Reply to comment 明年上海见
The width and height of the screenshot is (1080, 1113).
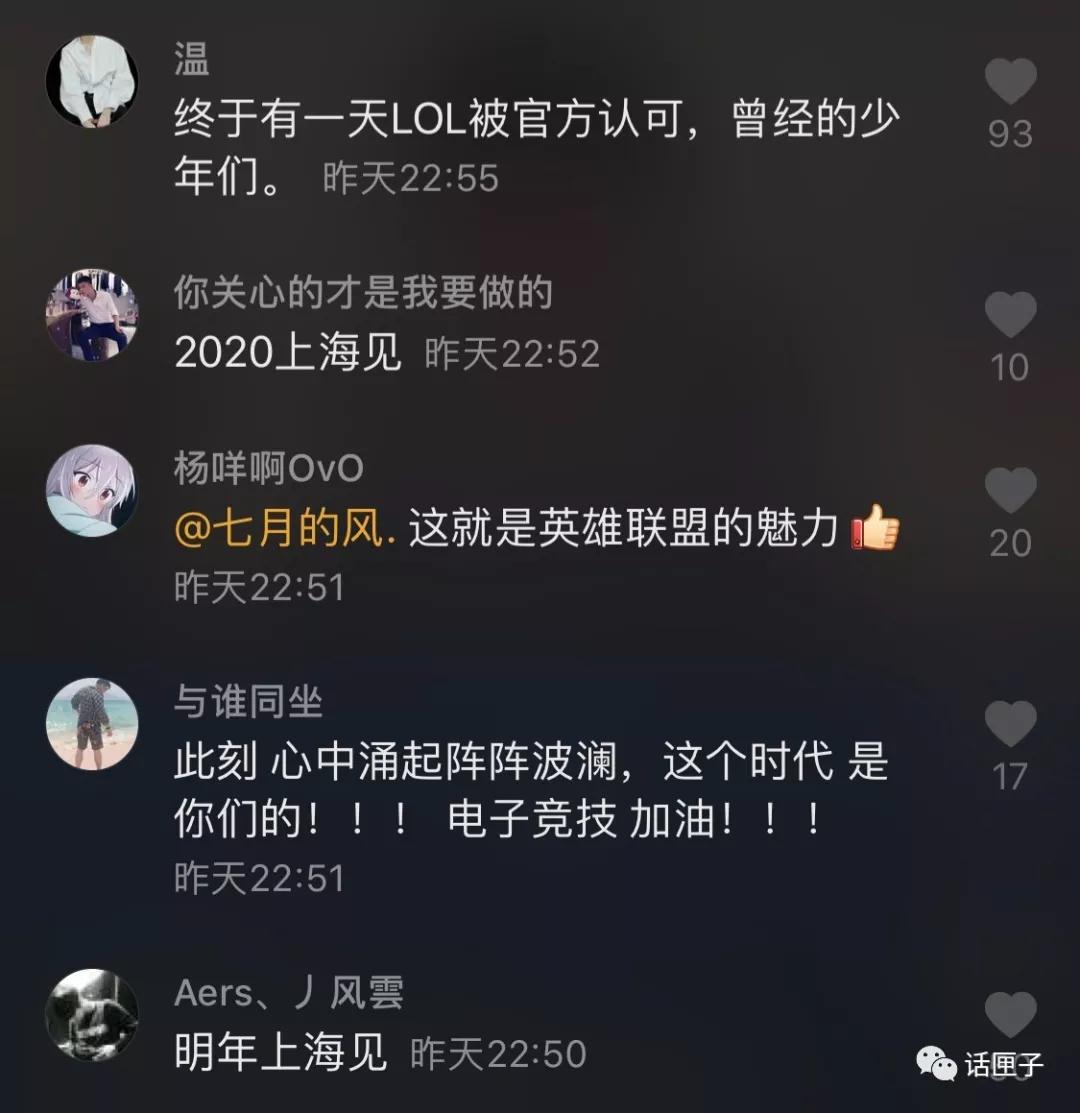coord(280,1052)
